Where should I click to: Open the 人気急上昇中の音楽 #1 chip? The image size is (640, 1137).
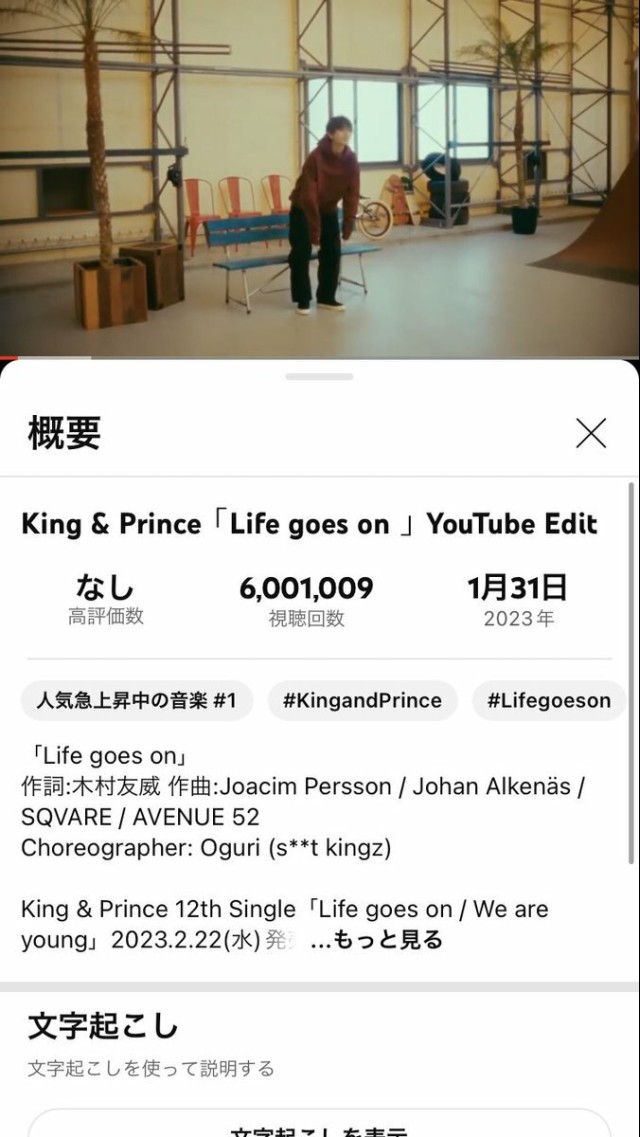(137, 701)
